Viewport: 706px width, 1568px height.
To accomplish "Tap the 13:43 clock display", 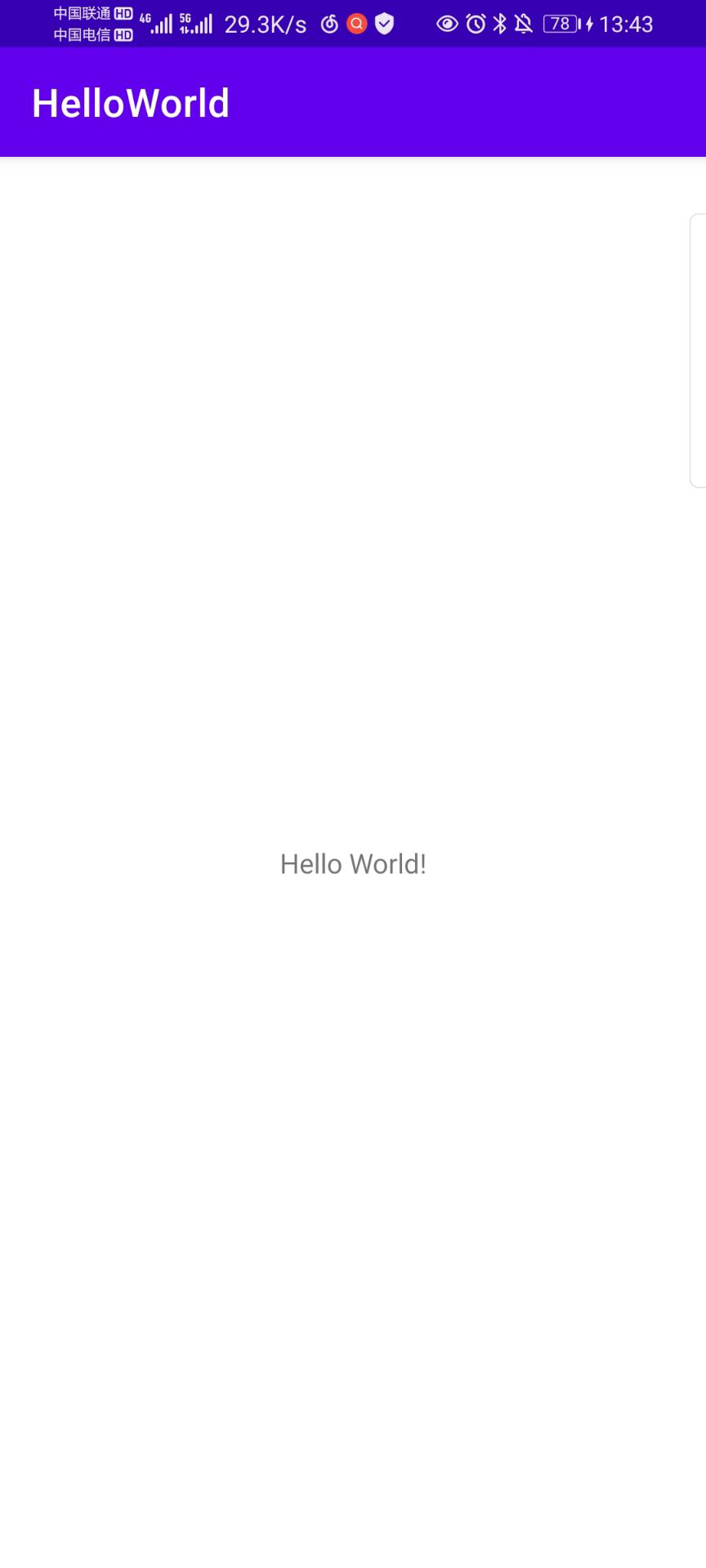I will [x=625, y=24].
